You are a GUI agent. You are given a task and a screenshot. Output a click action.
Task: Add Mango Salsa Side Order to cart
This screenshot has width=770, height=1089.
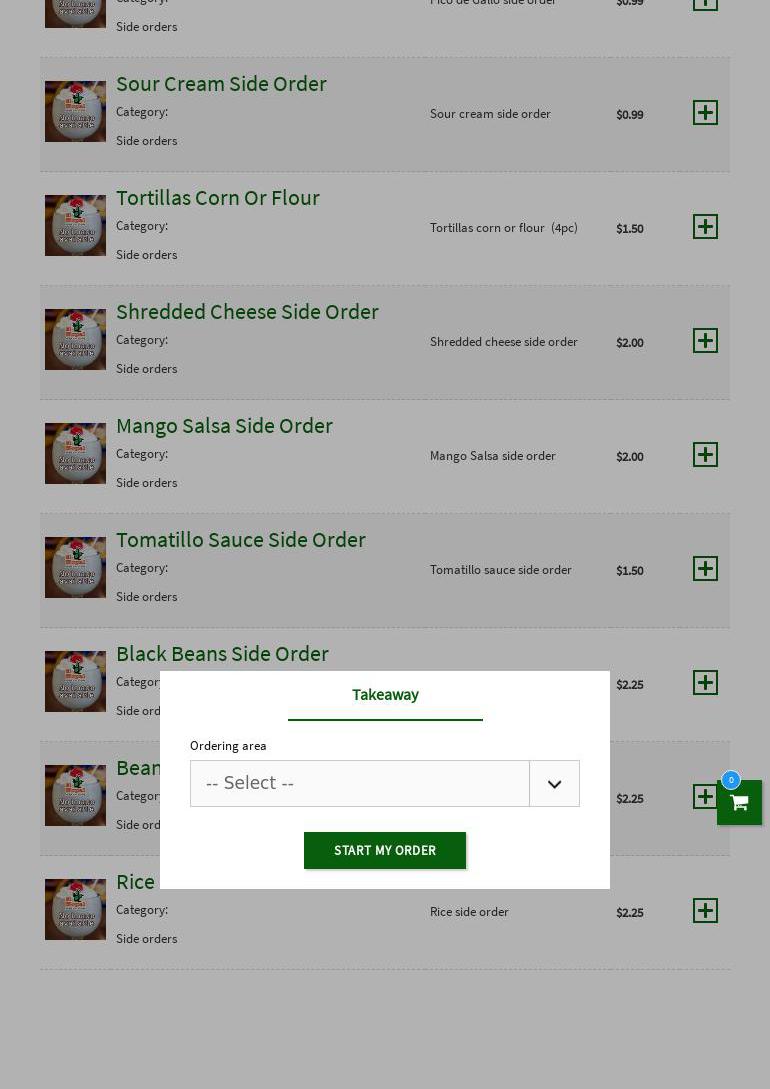705,454
